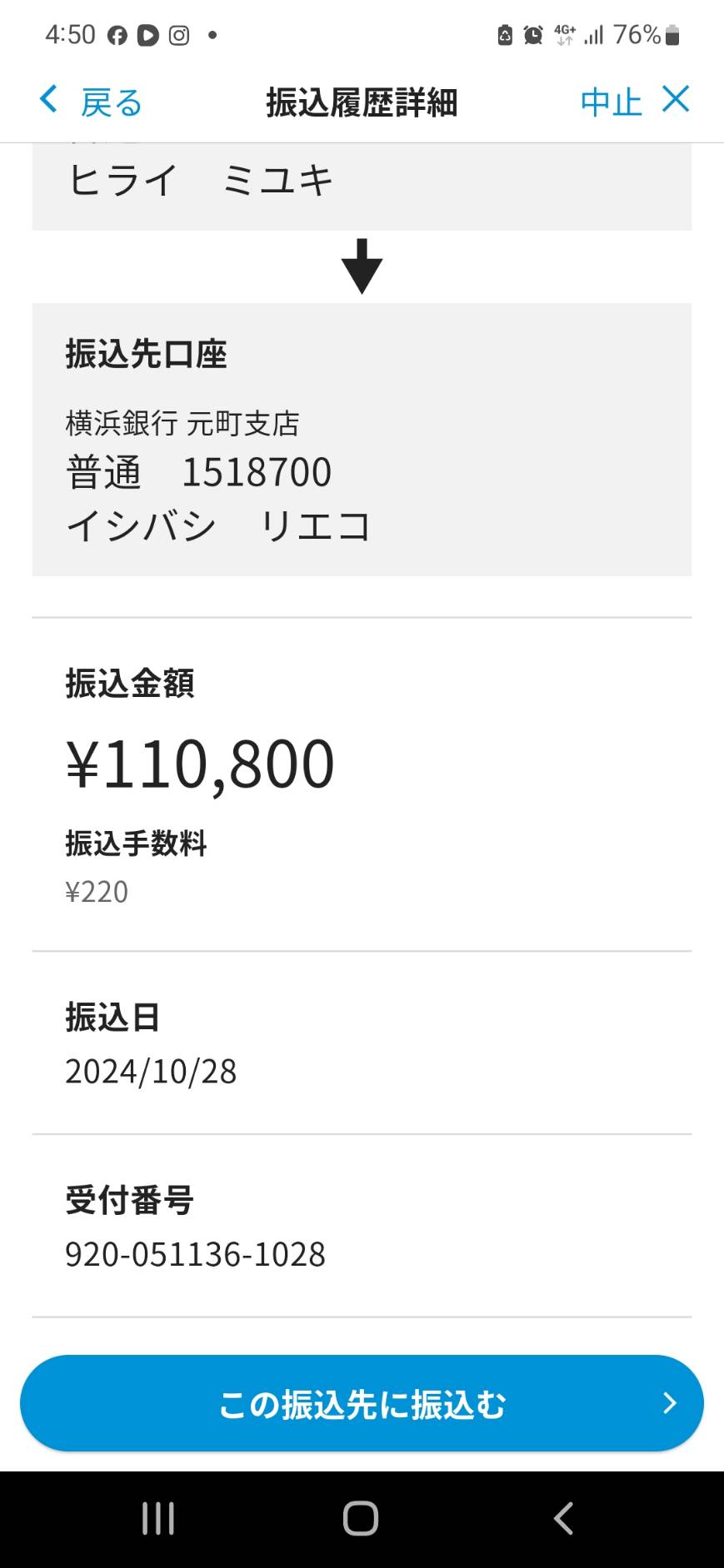724x1568 pixels.
Task: Open the system recent apps view
Action: 158,1518
